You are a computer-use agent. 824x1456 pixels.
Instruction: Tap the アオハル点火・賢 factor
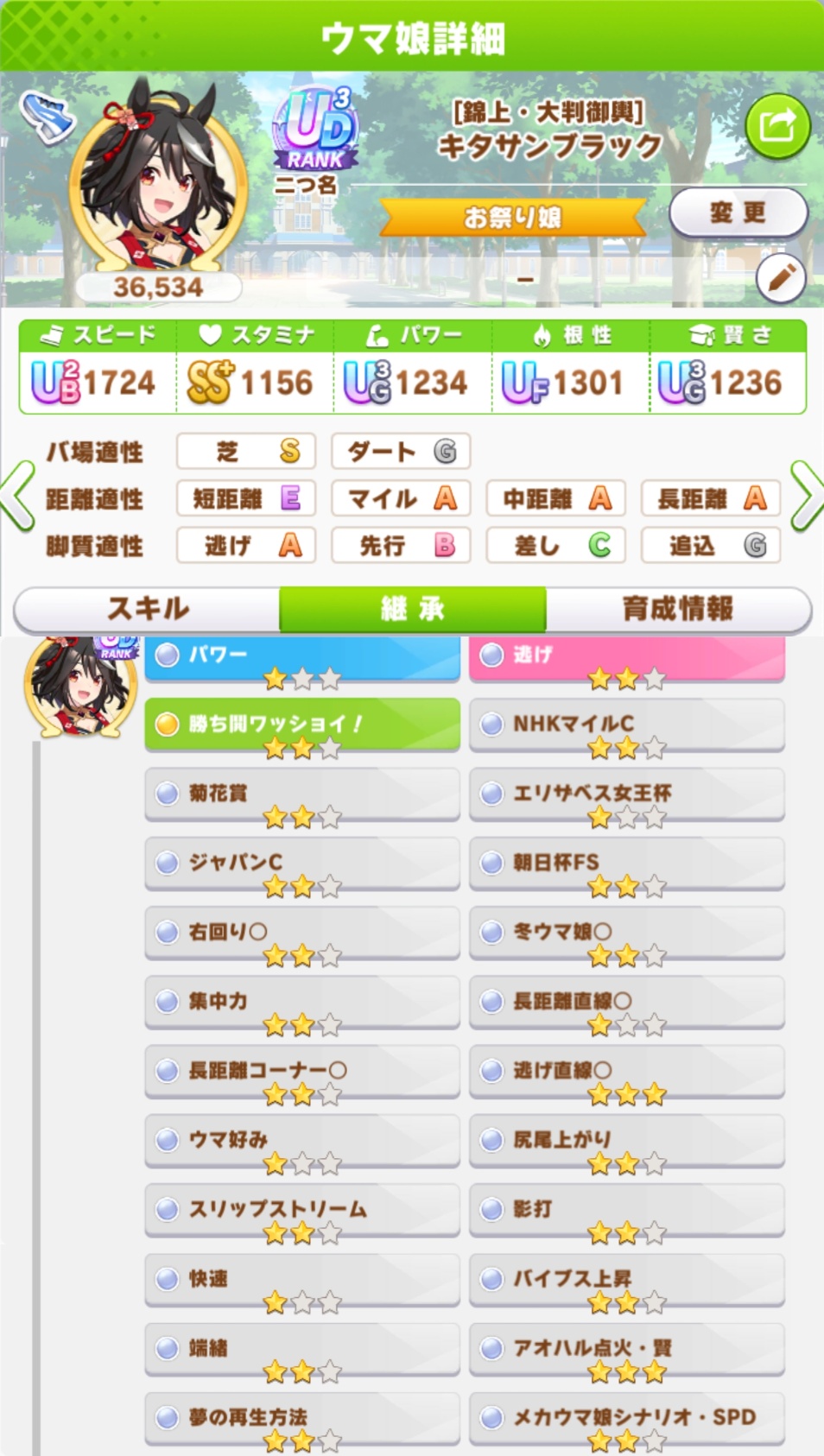626,1348
